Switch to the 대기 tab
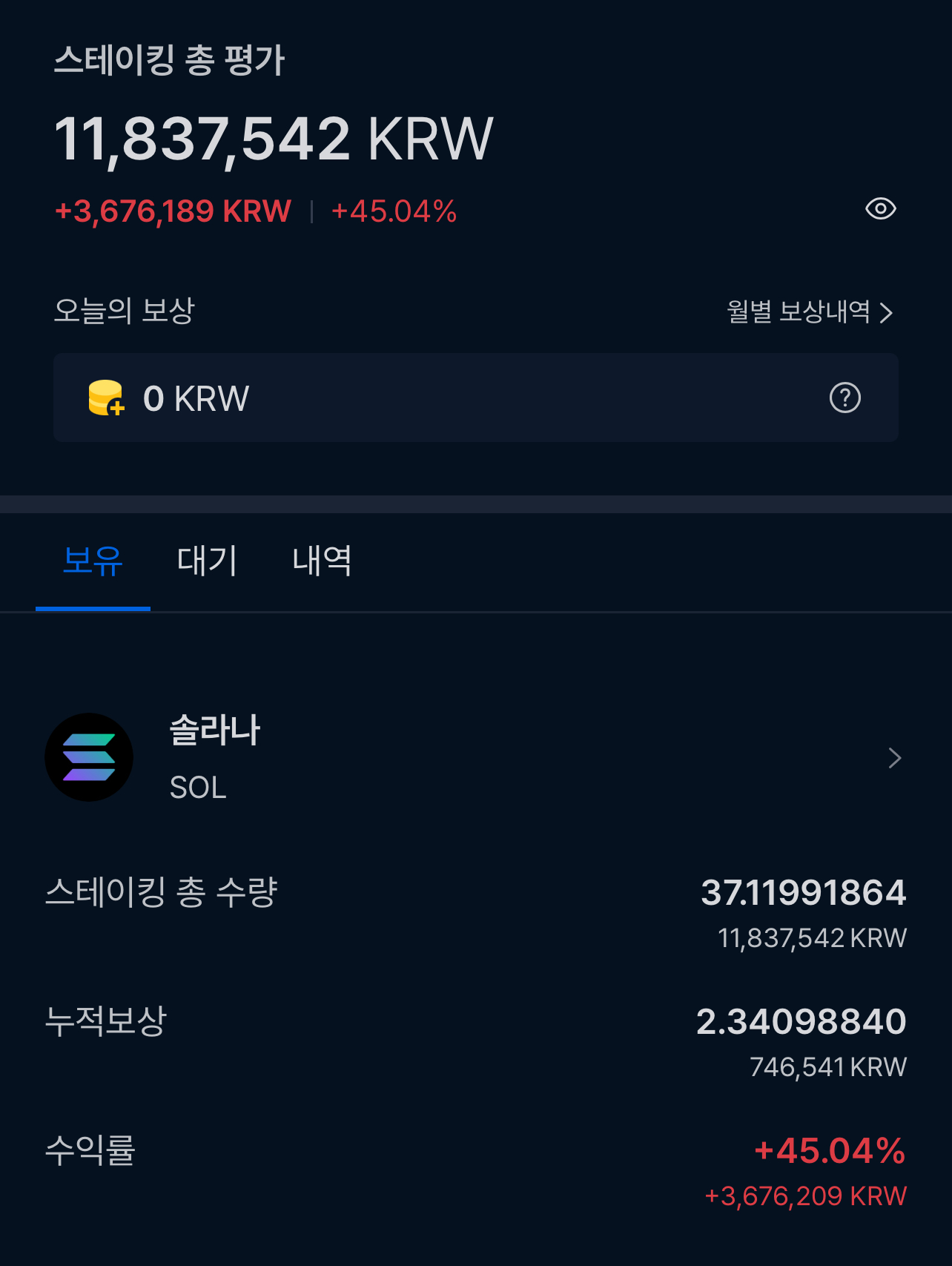Screen dimensions: 952x1266 [x=208, y=561]
